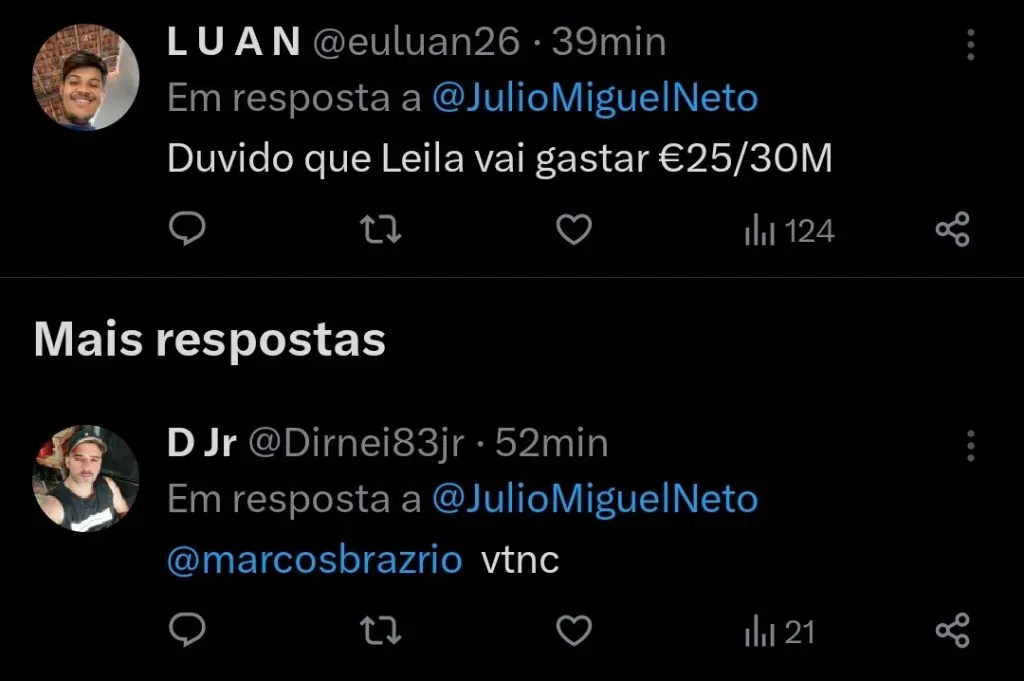Screen dimensions: 1024x681
Task: Like LUAN's tweet about Leila
Action: tap(573, 231)
